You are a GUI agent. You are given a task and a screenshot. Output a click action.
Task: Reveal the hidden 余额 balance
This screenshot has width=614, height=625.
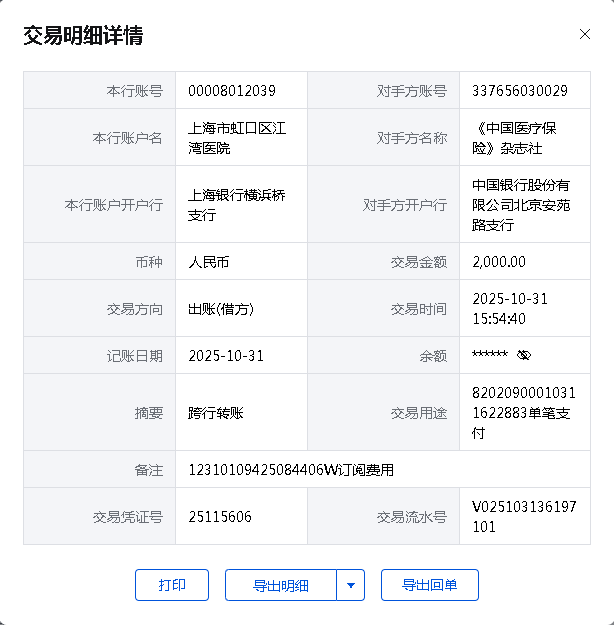tap(524, 355)
